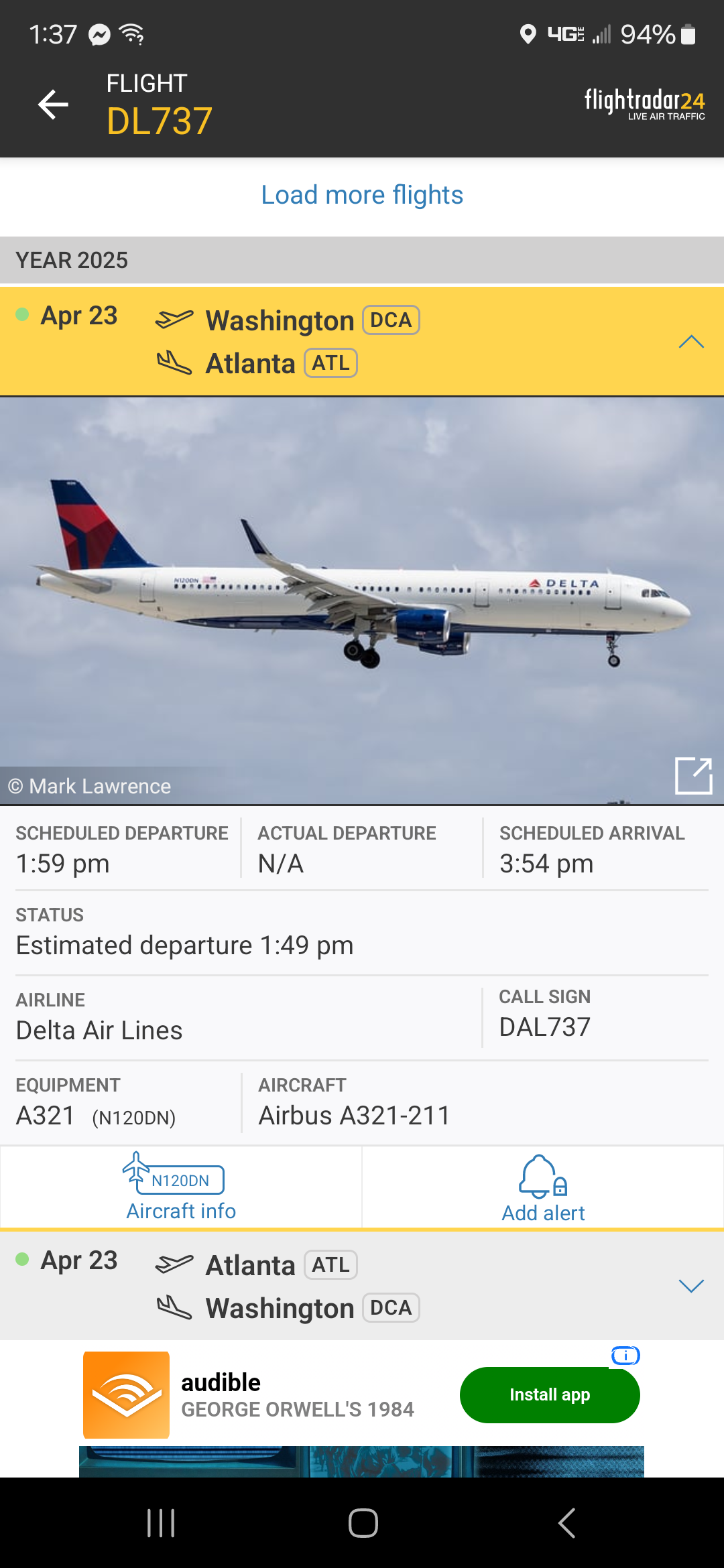The image size is (724, 1568).
Task: Expand the Atlanta to Washington flight
Action: point(690,1285)
